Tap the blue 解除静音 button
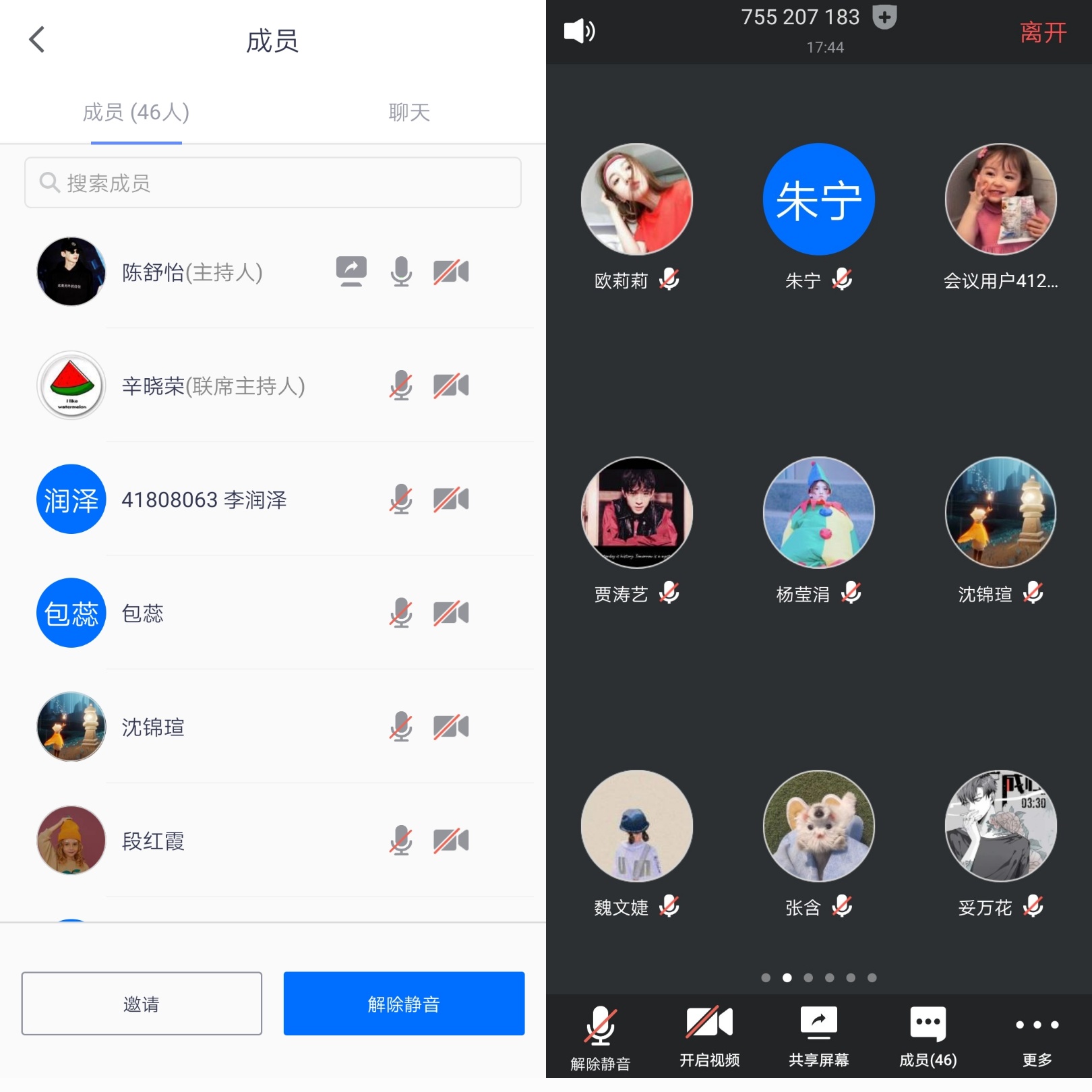The height and width of the screenshot is (1092, 1092). pos(404,1004)
